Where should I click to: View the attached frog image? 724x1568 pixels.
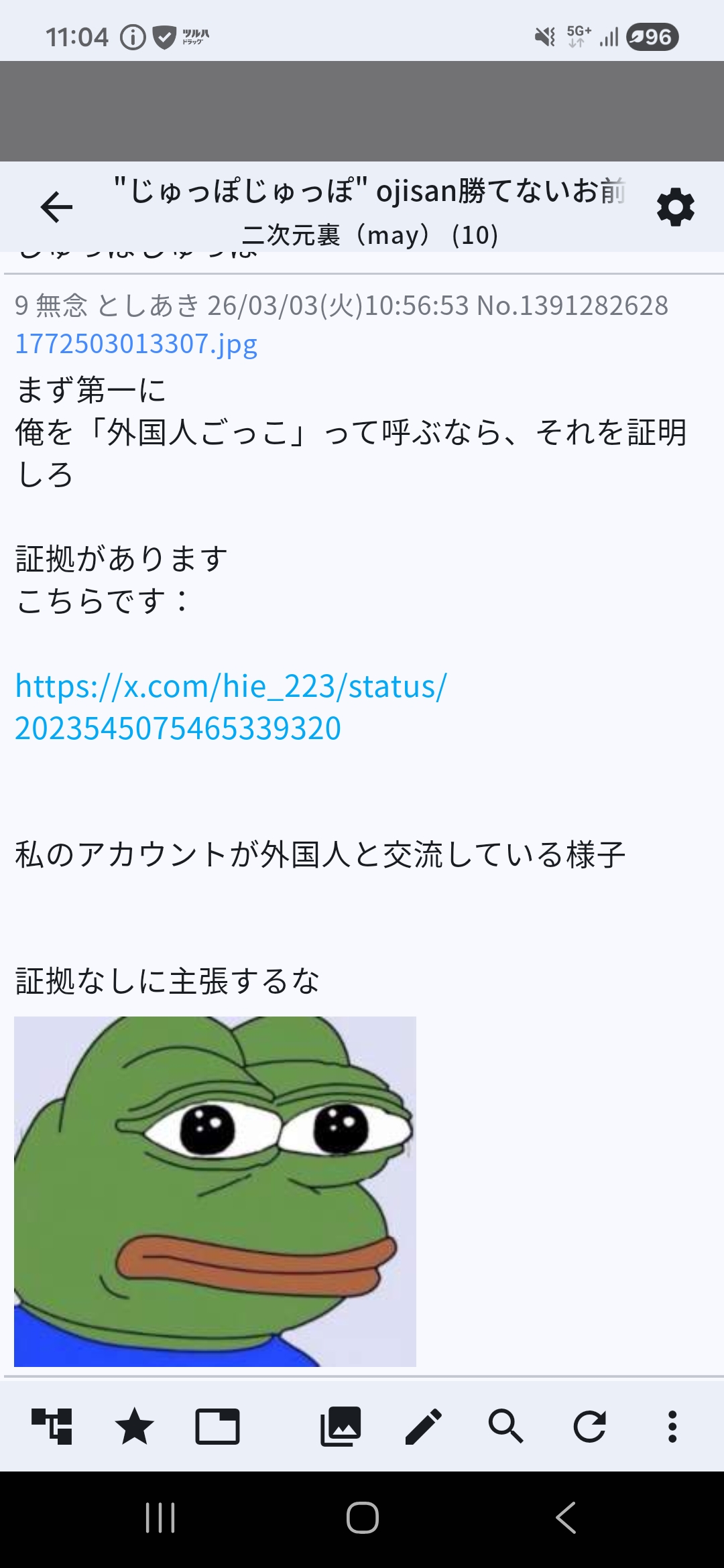tap(215, 1191)
